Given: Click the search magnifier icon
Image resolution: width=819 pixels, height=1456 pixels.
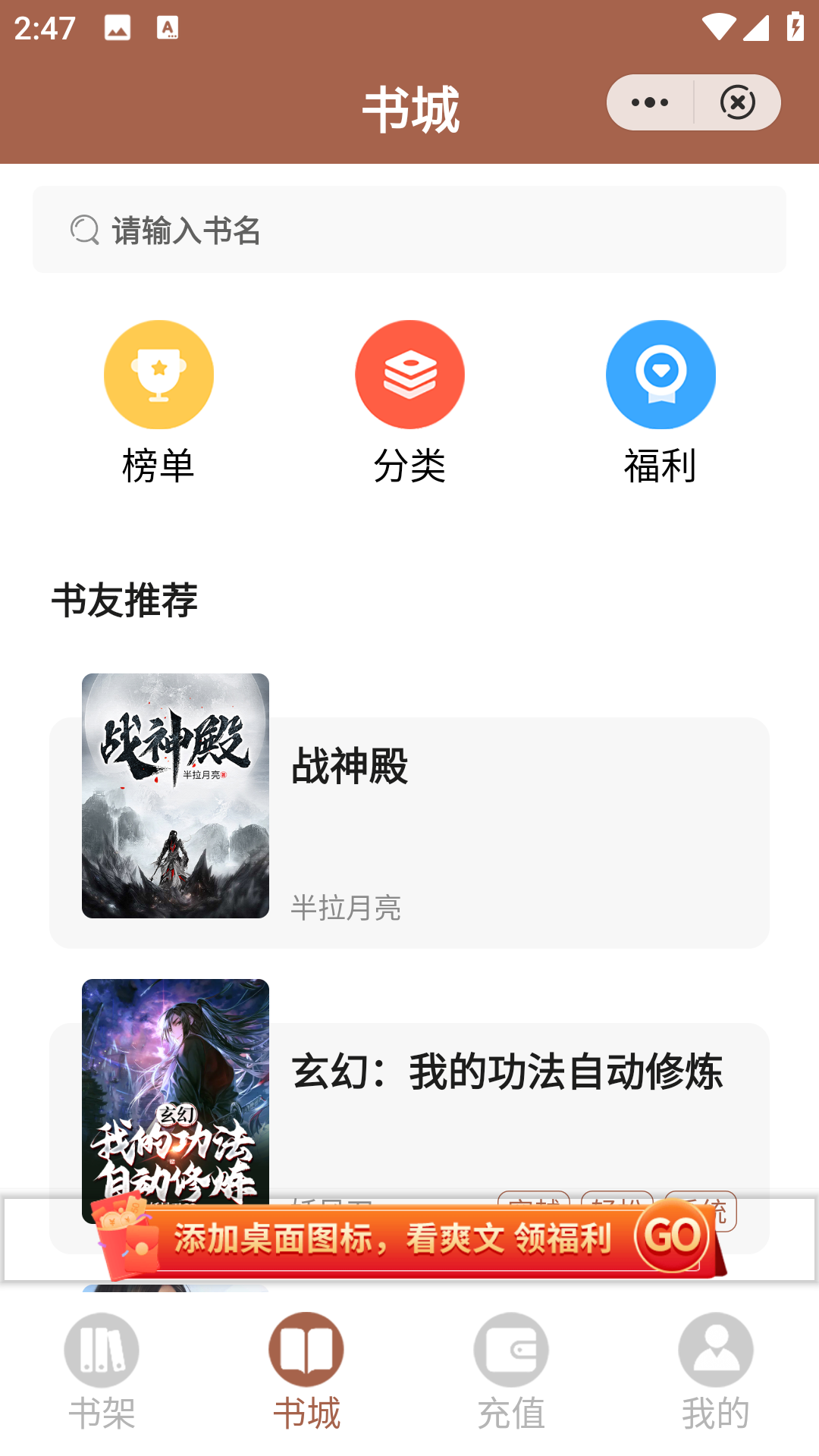Looking at the screenshot, I should coord(83,230).
